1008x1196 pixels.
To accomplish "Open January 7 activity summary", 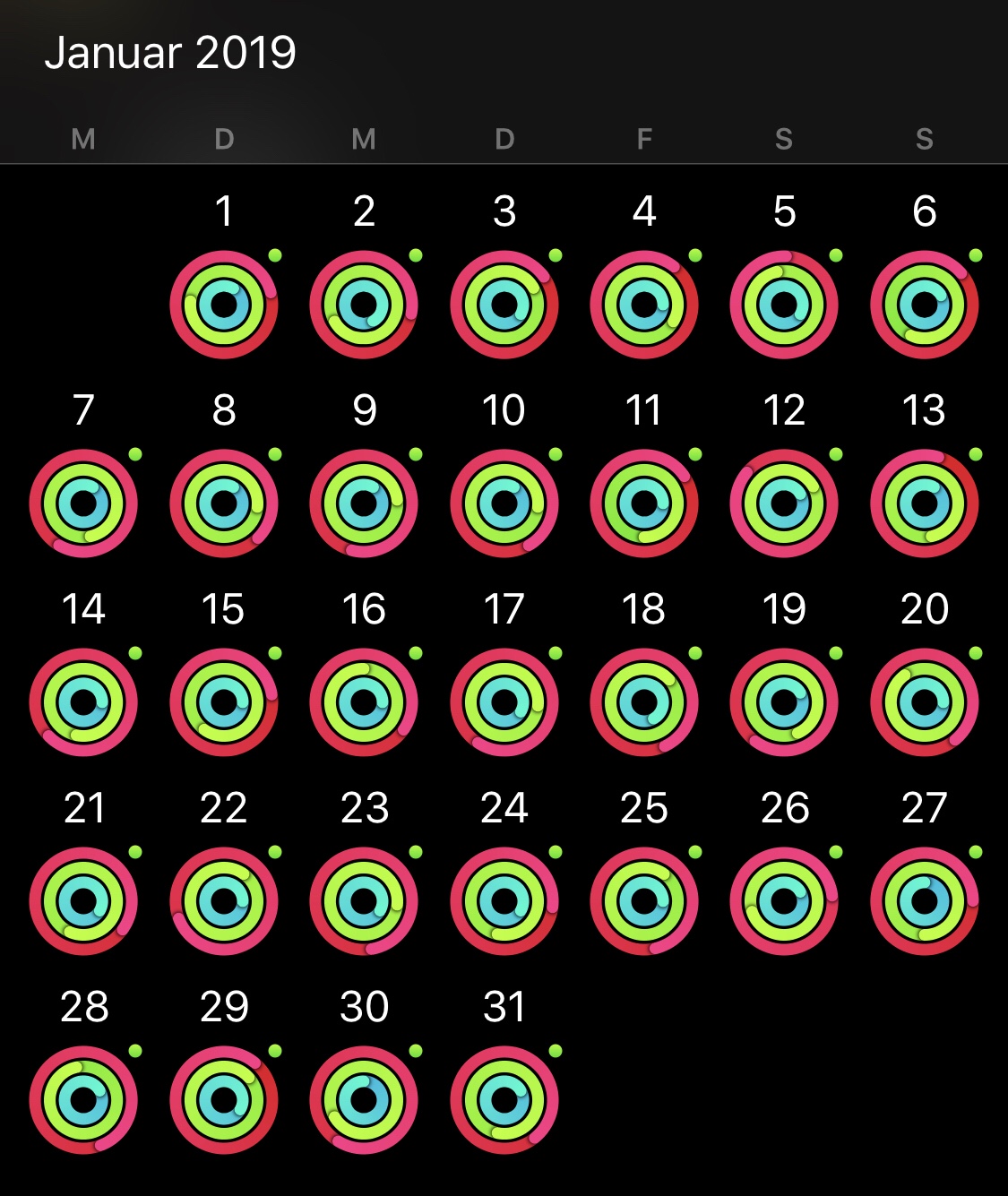I will (x=83, y=503).
